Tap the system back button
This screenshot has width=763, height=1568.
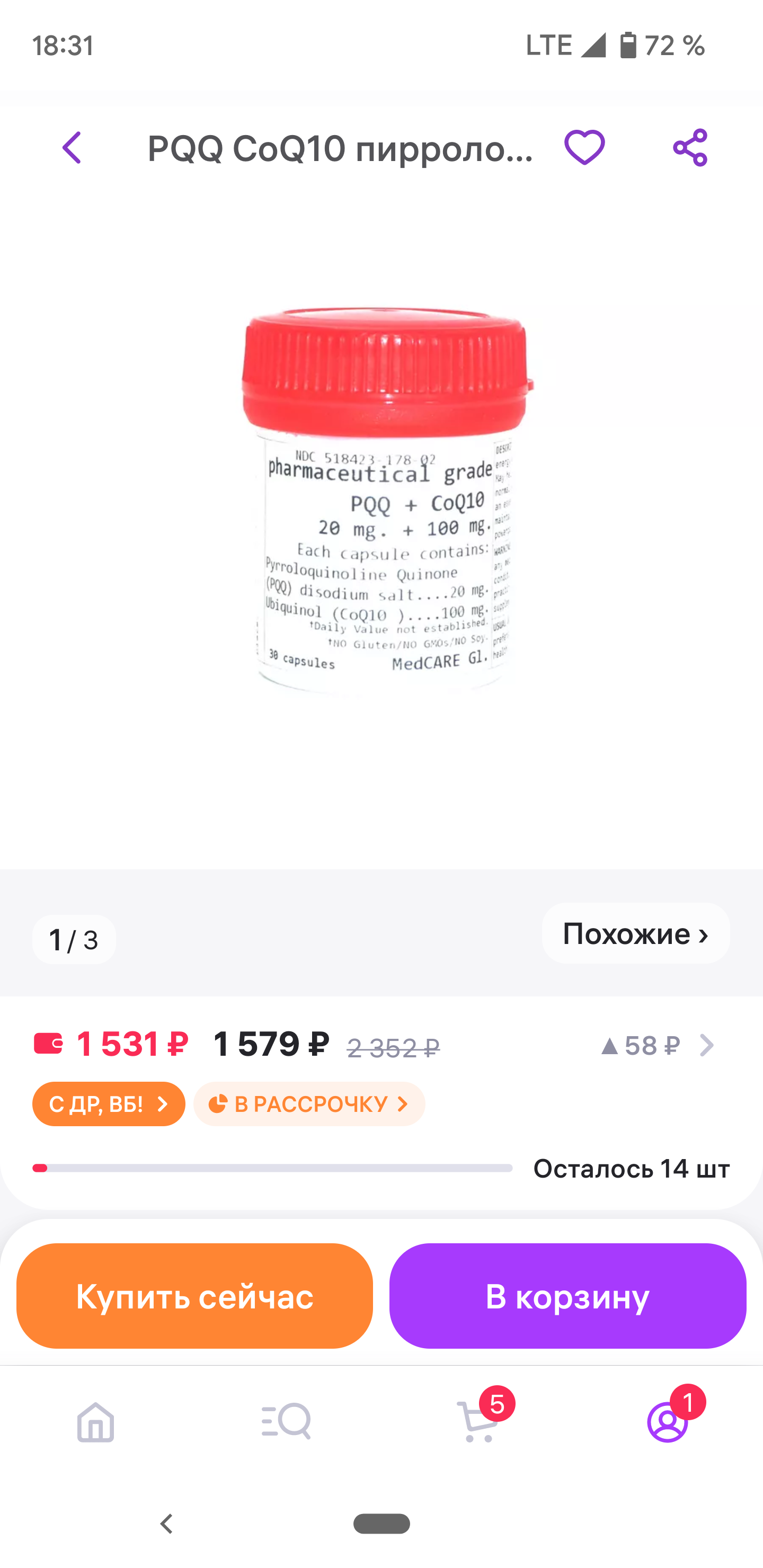click(166, 1524)
